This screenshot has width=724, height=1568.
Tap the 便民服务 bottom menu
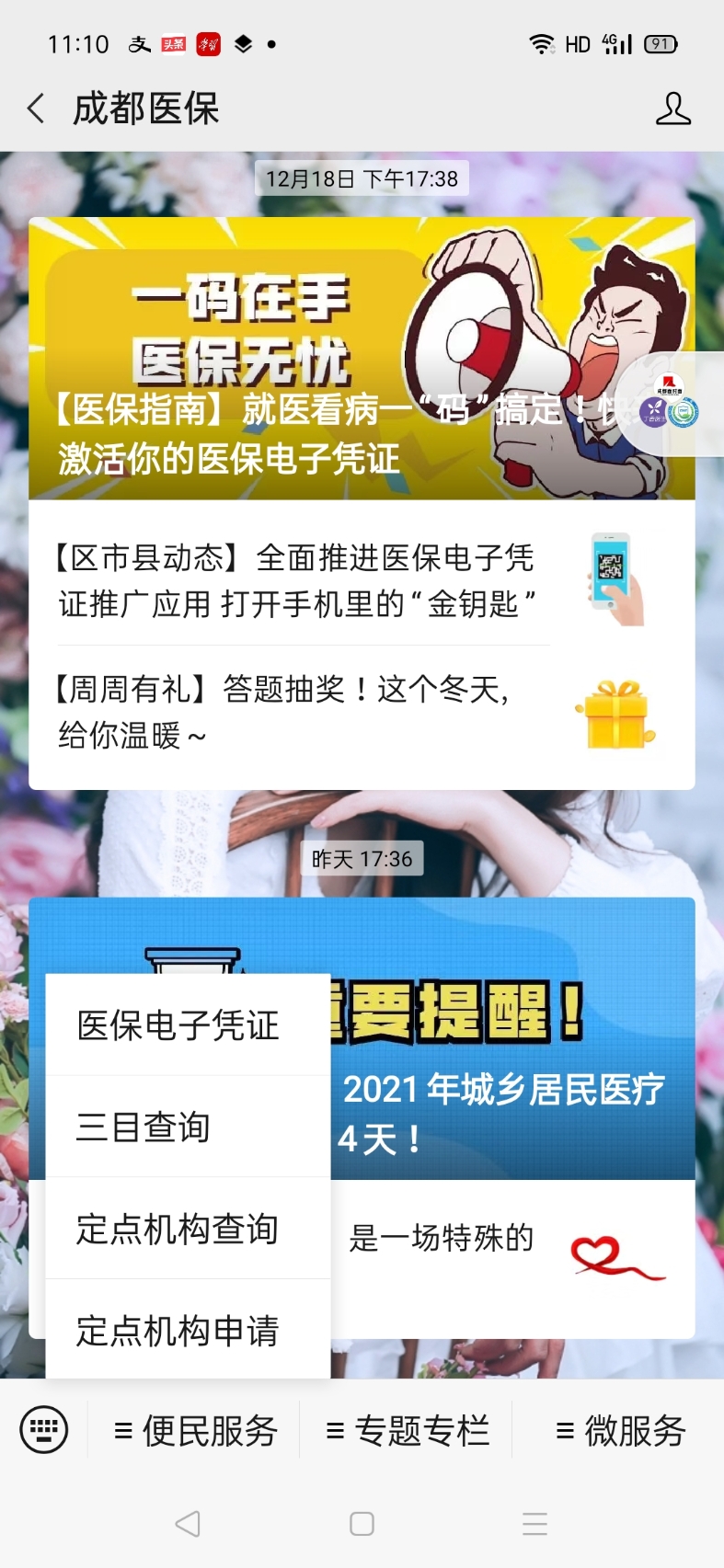tap(195, 1431)
